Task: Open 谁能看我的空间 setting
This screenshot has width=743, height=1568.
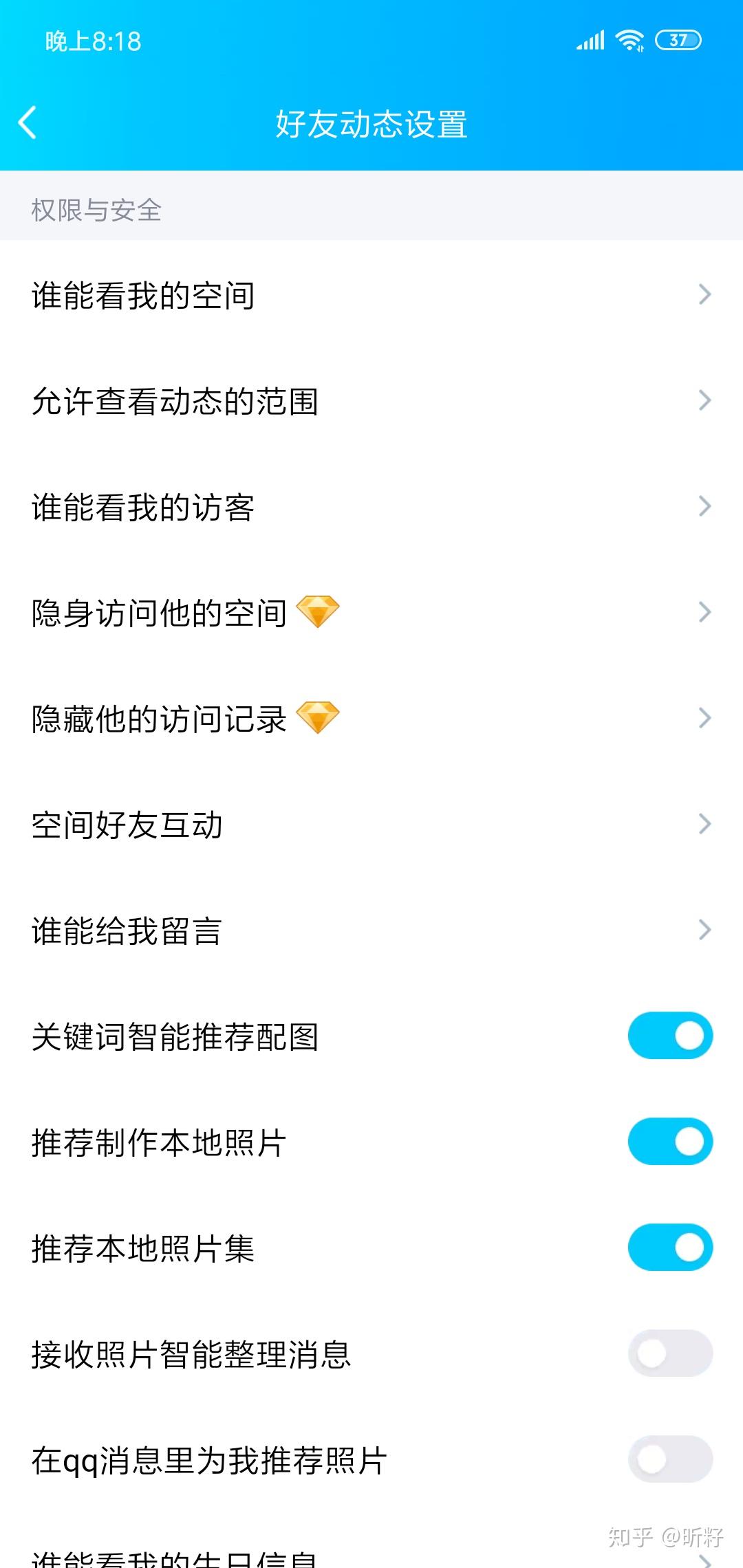Action: point(371,295)
